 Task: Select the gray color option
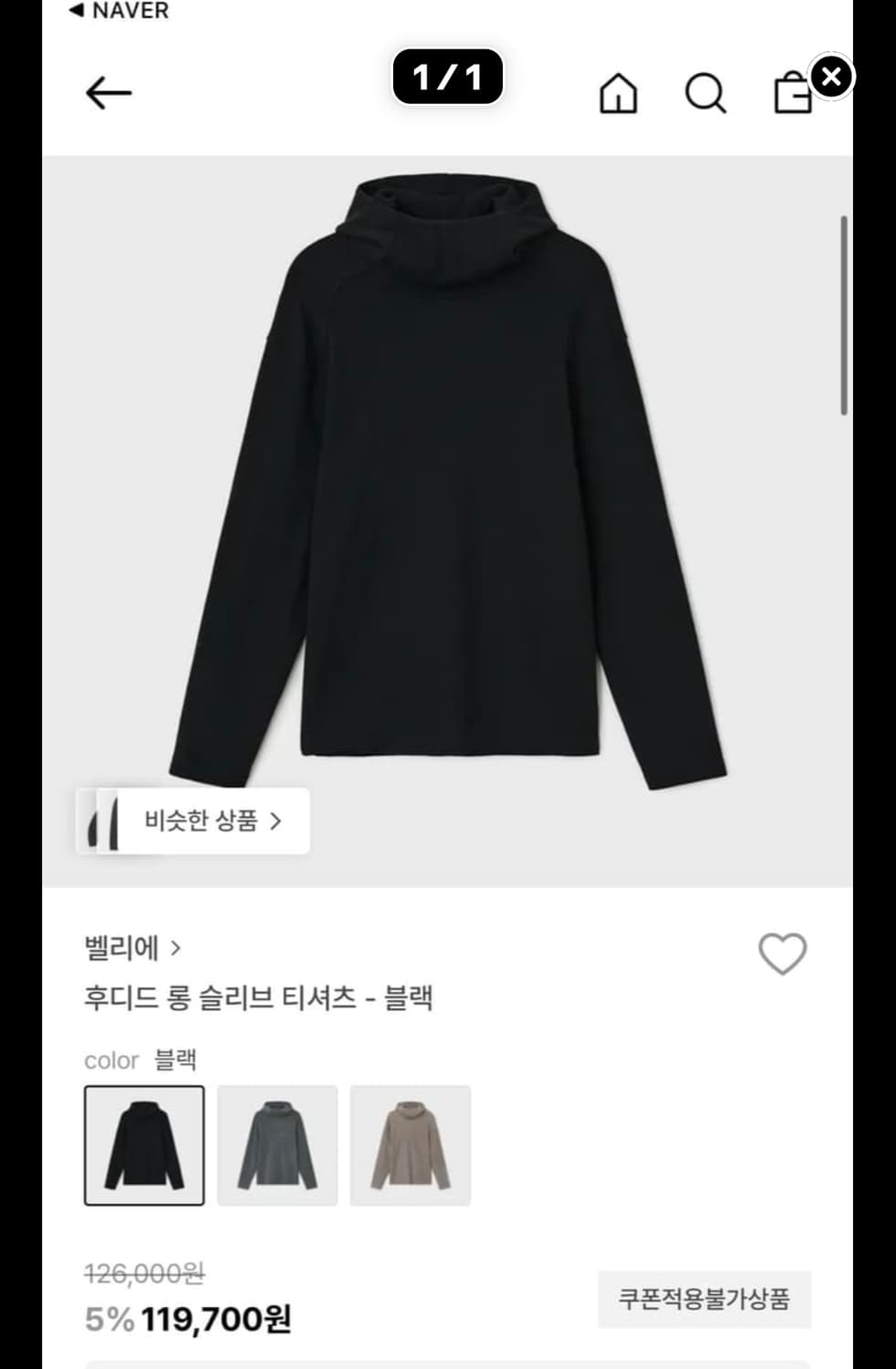(277, 1145)
